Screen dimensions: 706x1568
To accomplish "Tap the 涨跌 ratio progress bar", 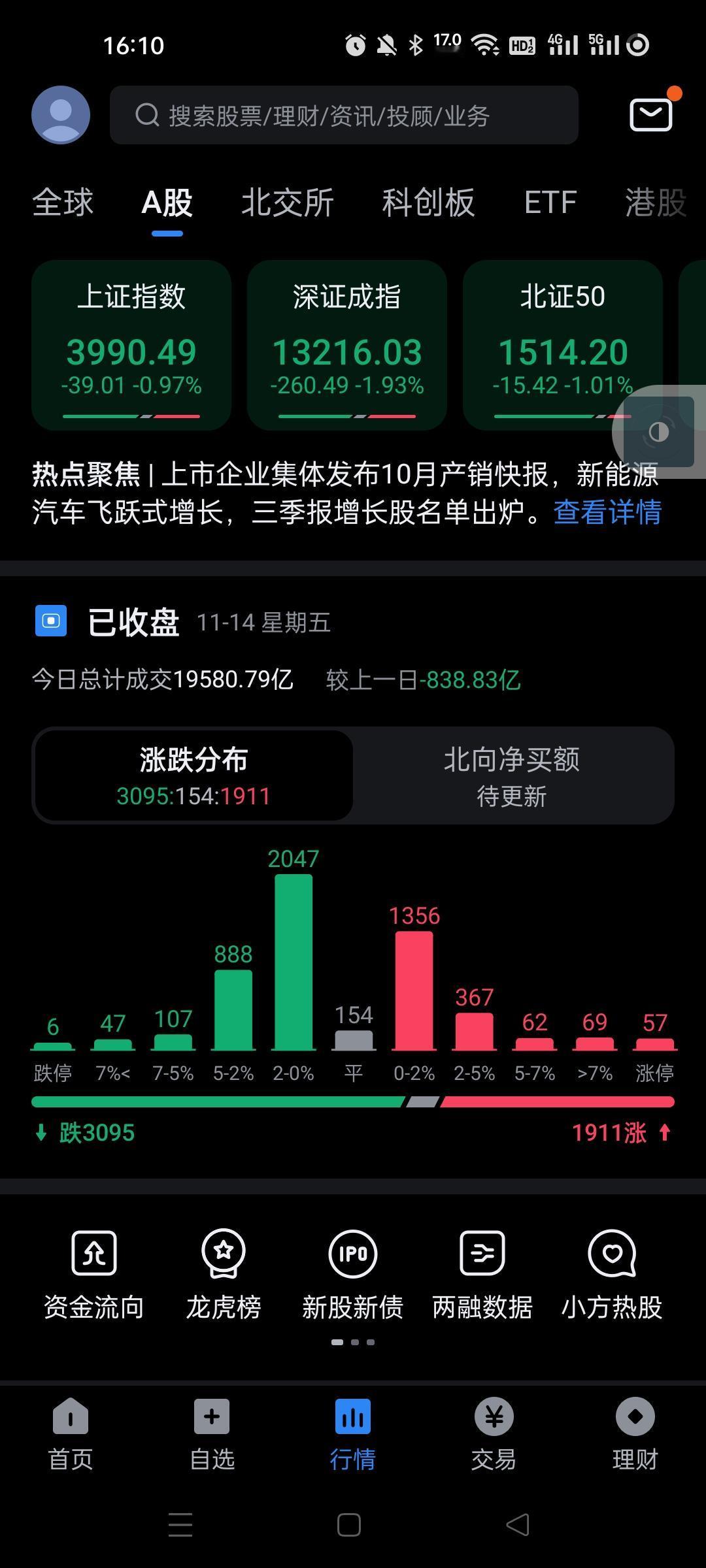I will pyautogui.click(x=353, y=1101).
